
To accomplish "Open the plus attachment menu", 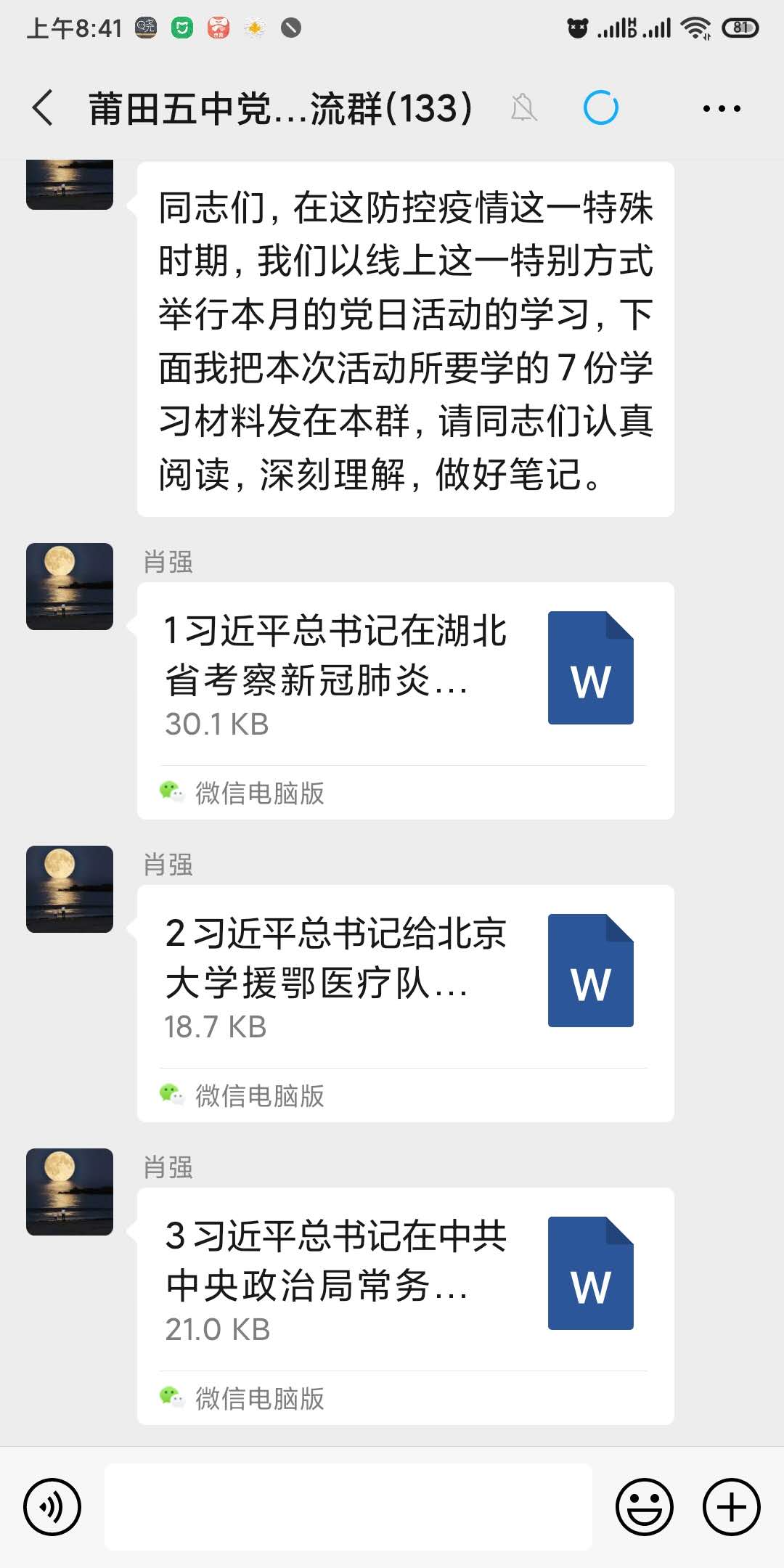I will point(731,1506).
